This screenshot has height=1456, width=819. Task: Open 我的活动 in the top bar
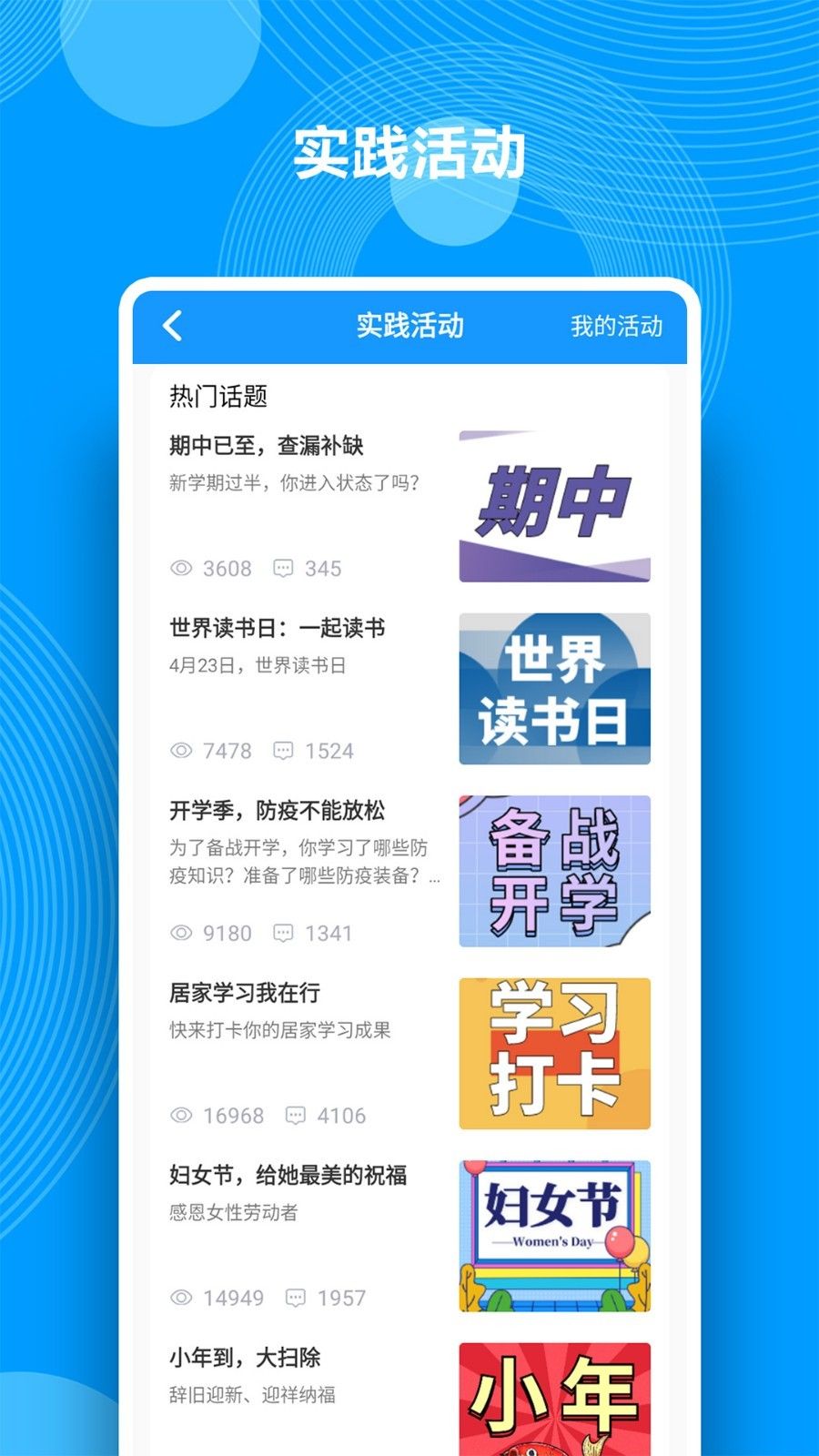[617, 325]
